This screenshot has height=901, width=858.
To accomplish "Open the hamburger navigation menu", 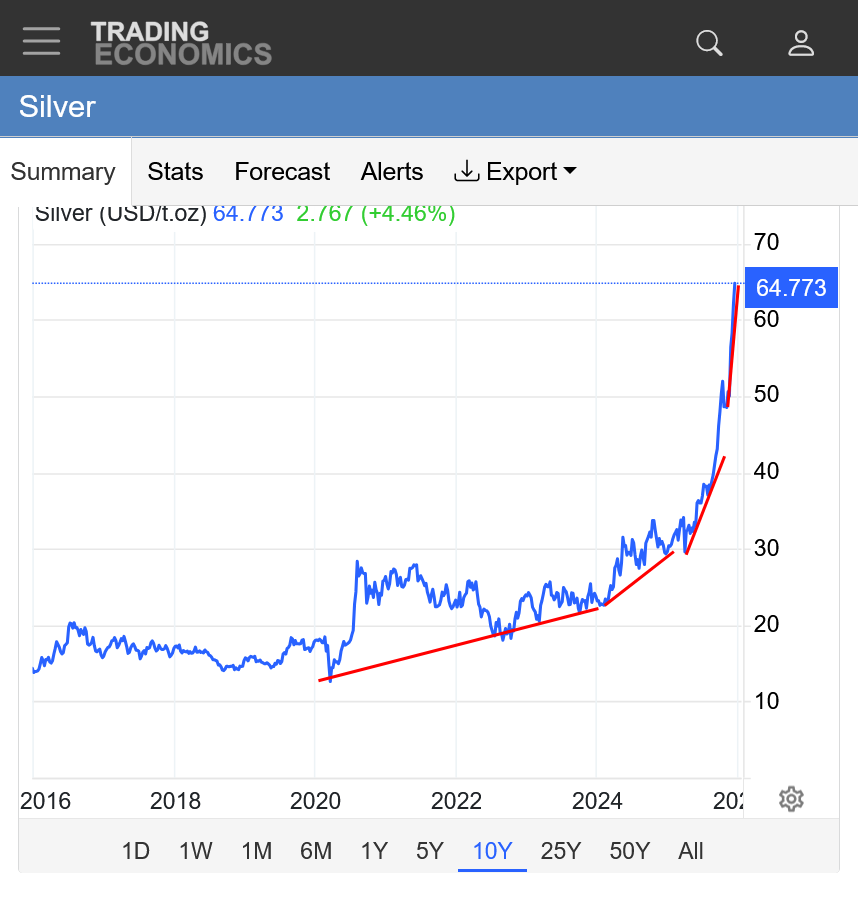I will pos(42,42).
